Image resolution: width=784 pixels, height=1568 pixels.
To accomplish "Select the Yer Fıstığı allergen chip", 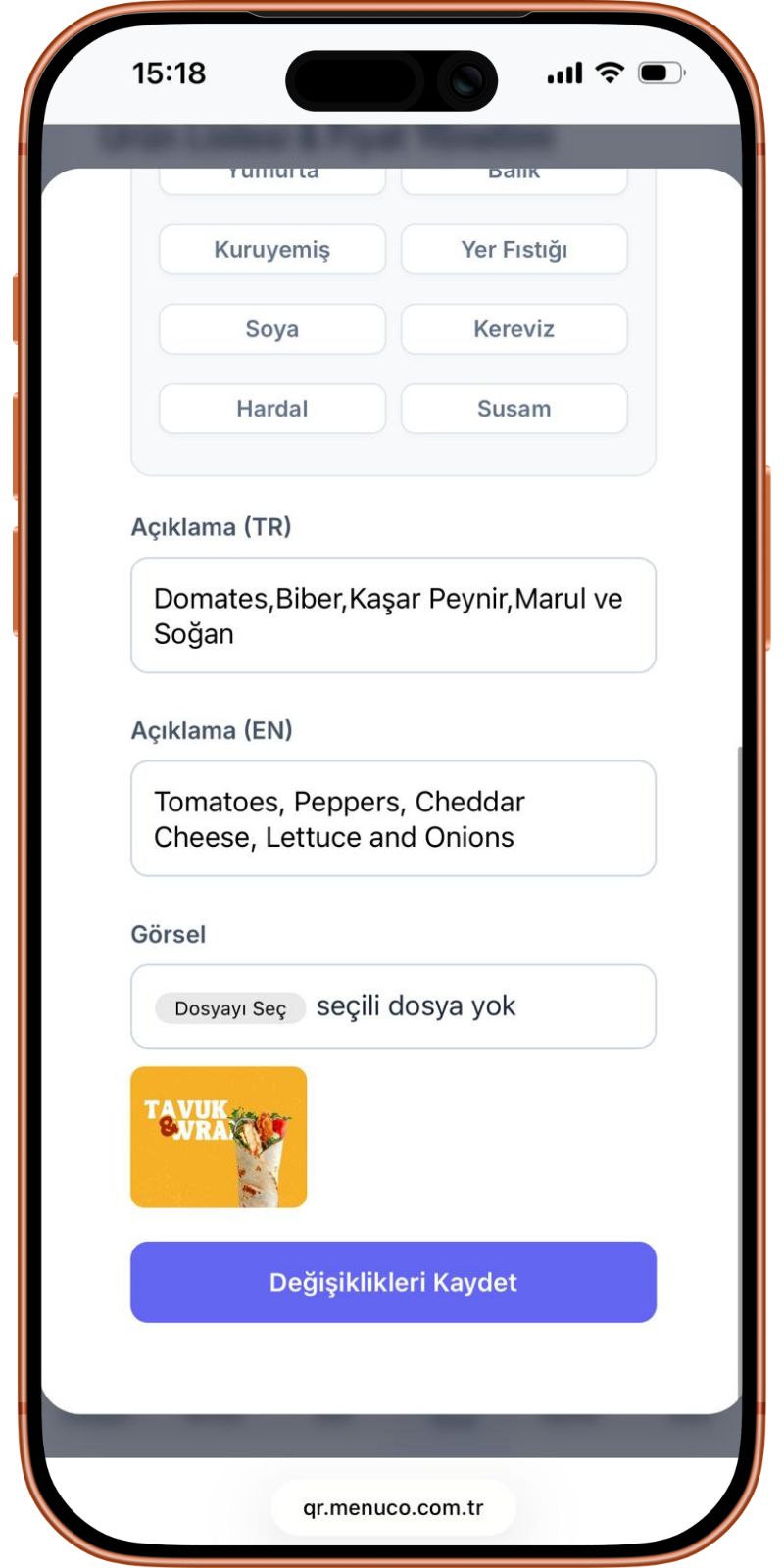I will (x=514, y=250).
